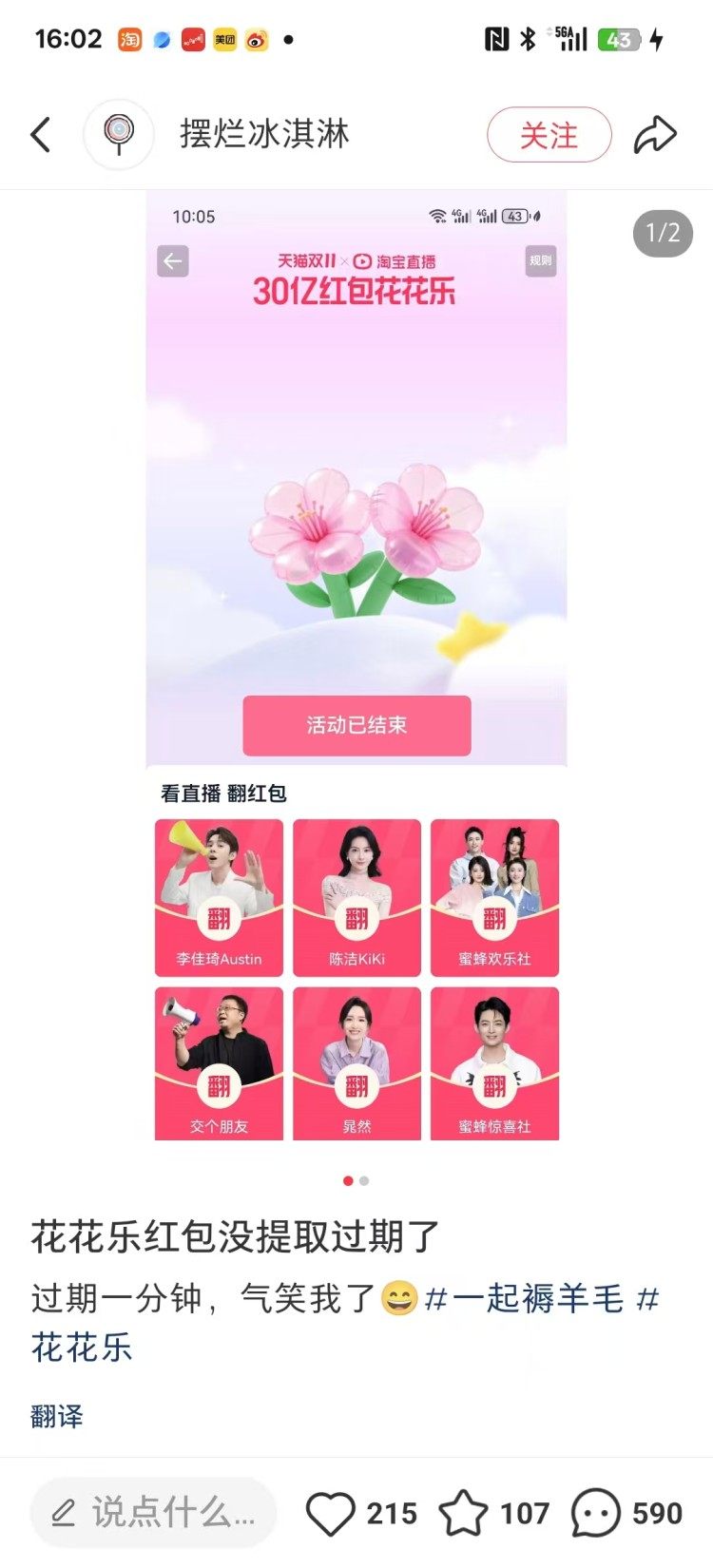Image resolution: width=713 pixels, height=1568 pixels.
Task: Open hashtag #一起褥羊毛
Action: point(524,1298)
